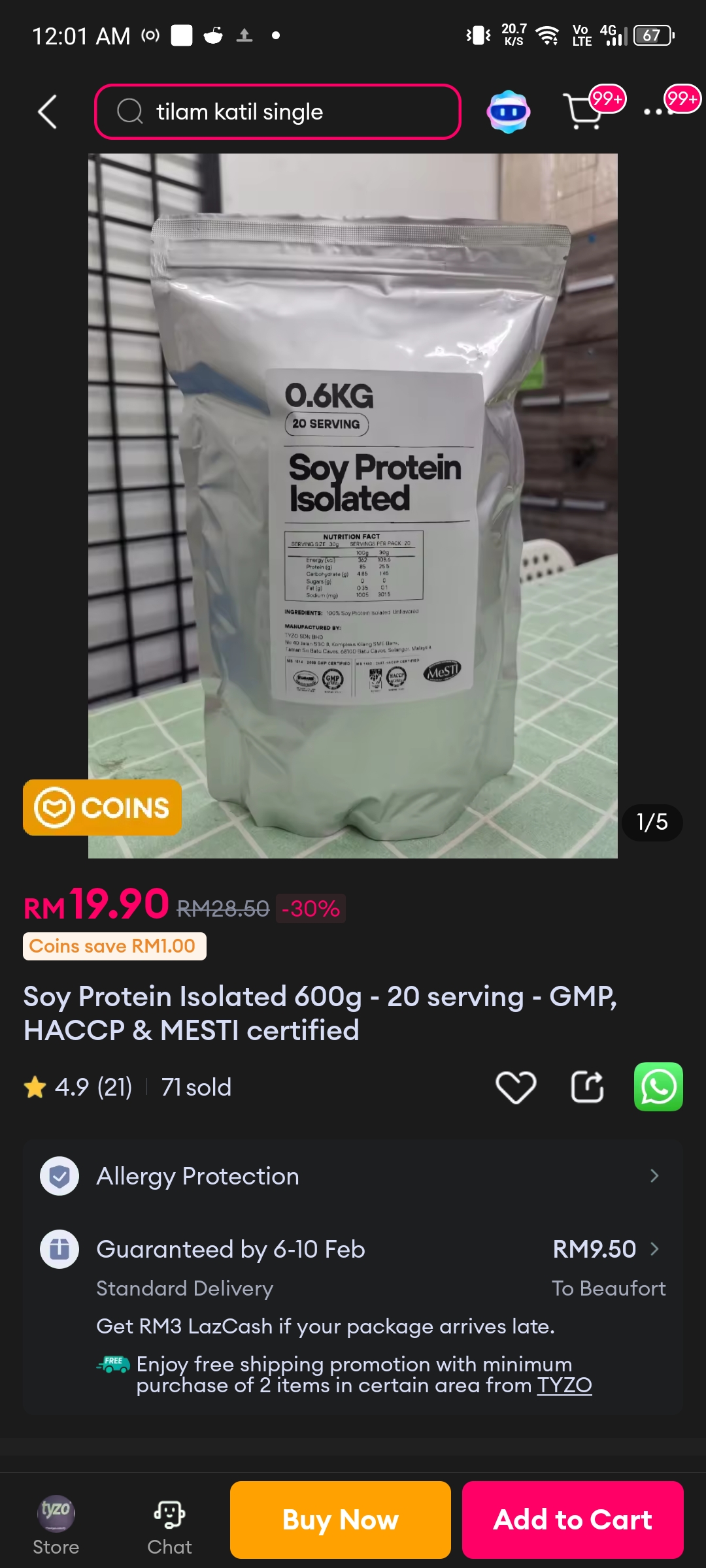This screenshot has height=1568, width=706.
Task: Share this product listing
Action: (587, 1087)
